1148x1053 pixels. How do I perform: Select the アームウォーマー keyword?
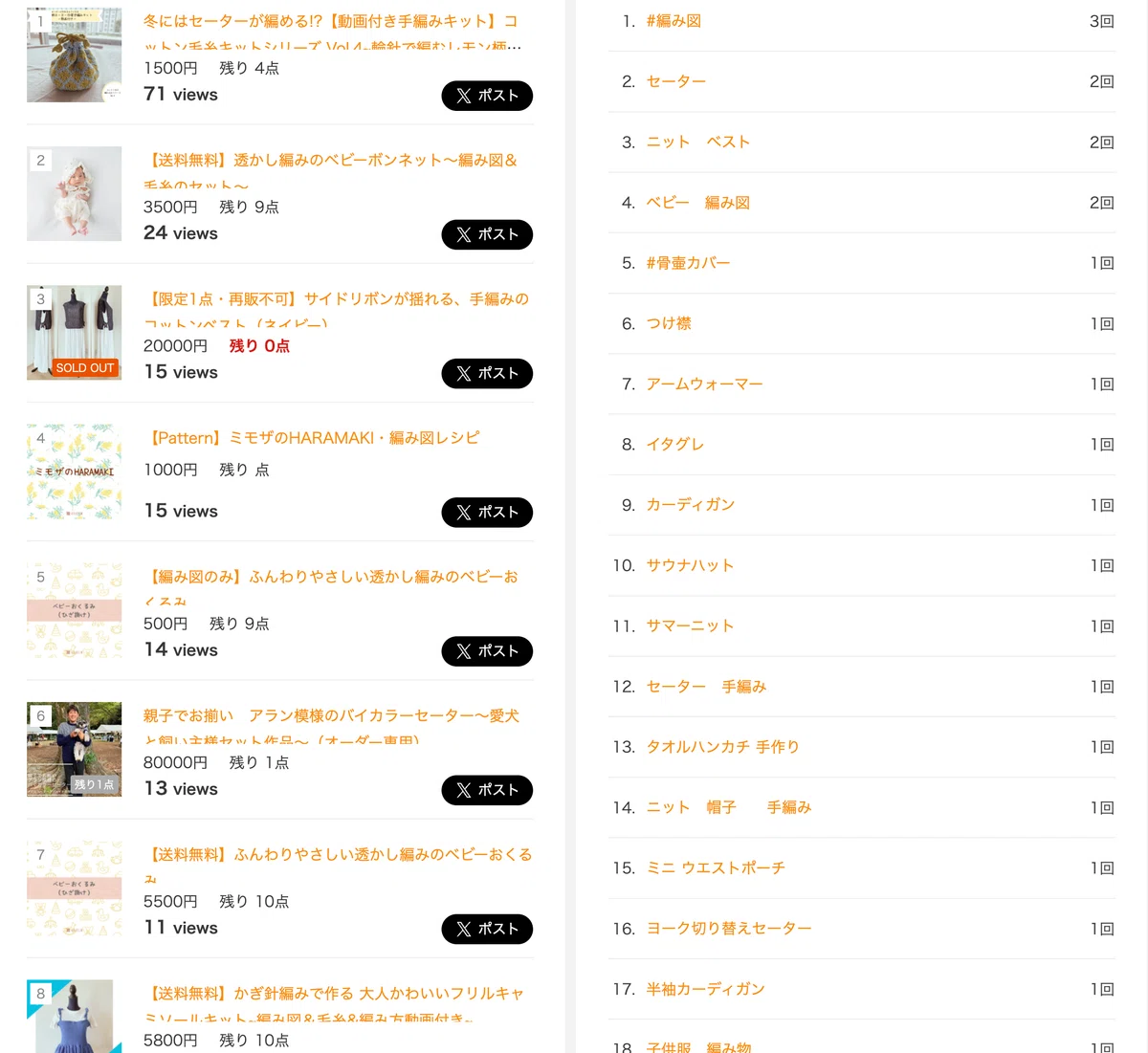click(704, 384)
